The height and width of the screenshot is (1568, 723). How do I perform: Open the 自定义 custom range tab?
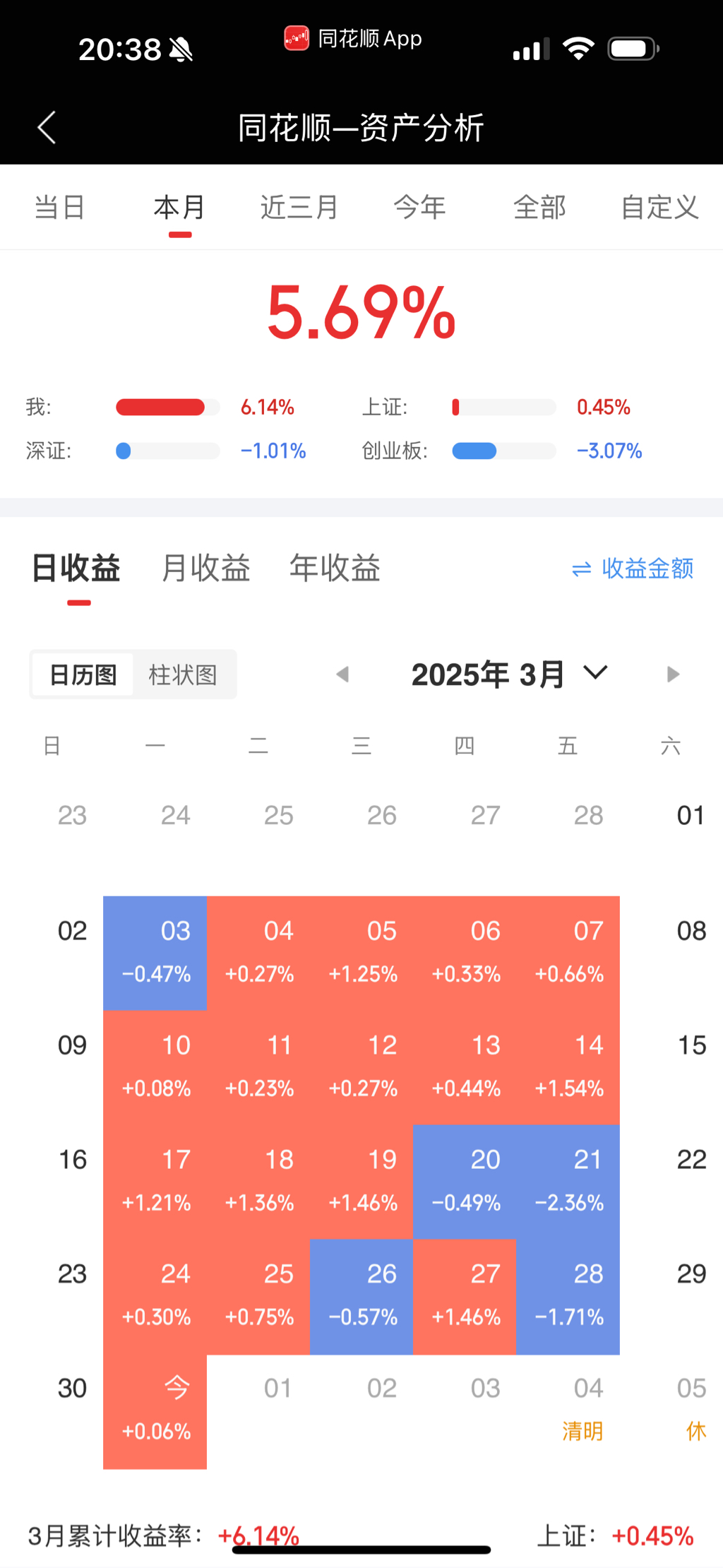click(659, 208)
